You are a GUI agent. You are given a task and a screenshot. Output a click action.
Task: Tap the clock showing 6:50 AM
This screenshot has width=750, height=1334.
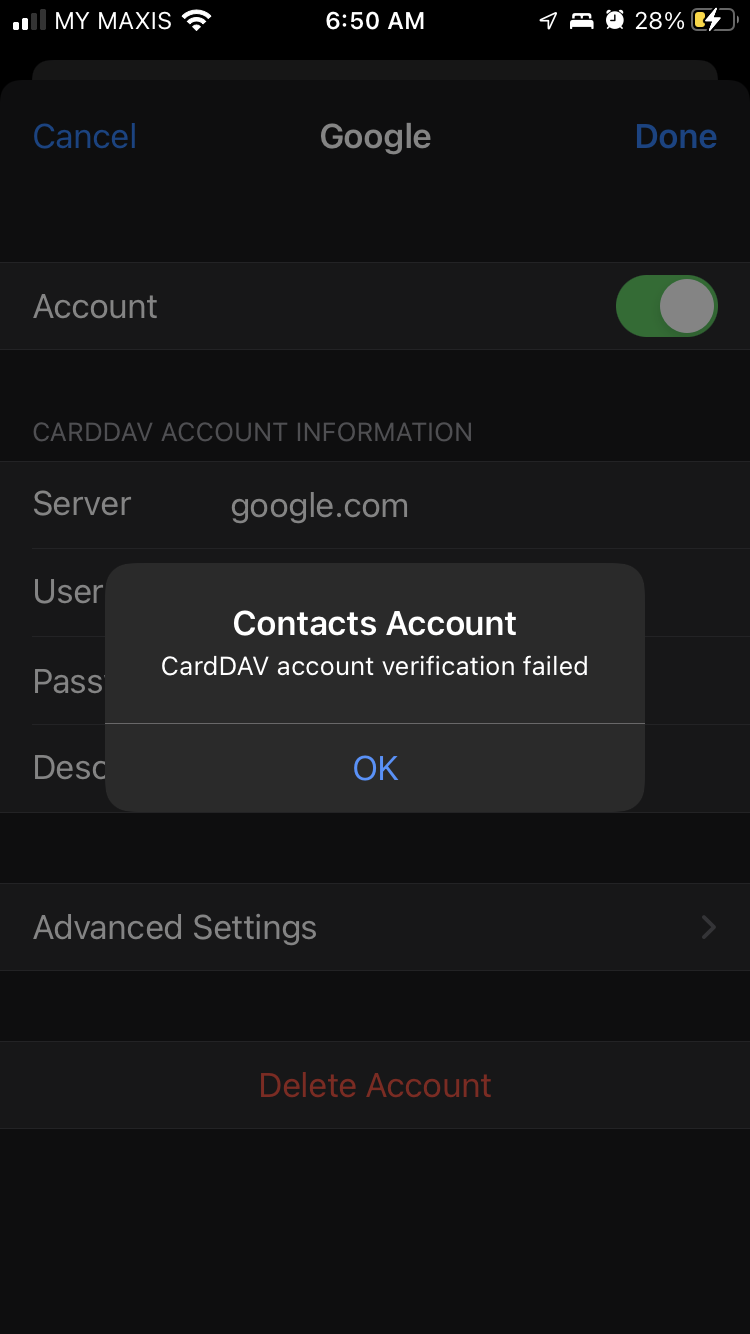[x=375, y=20]
